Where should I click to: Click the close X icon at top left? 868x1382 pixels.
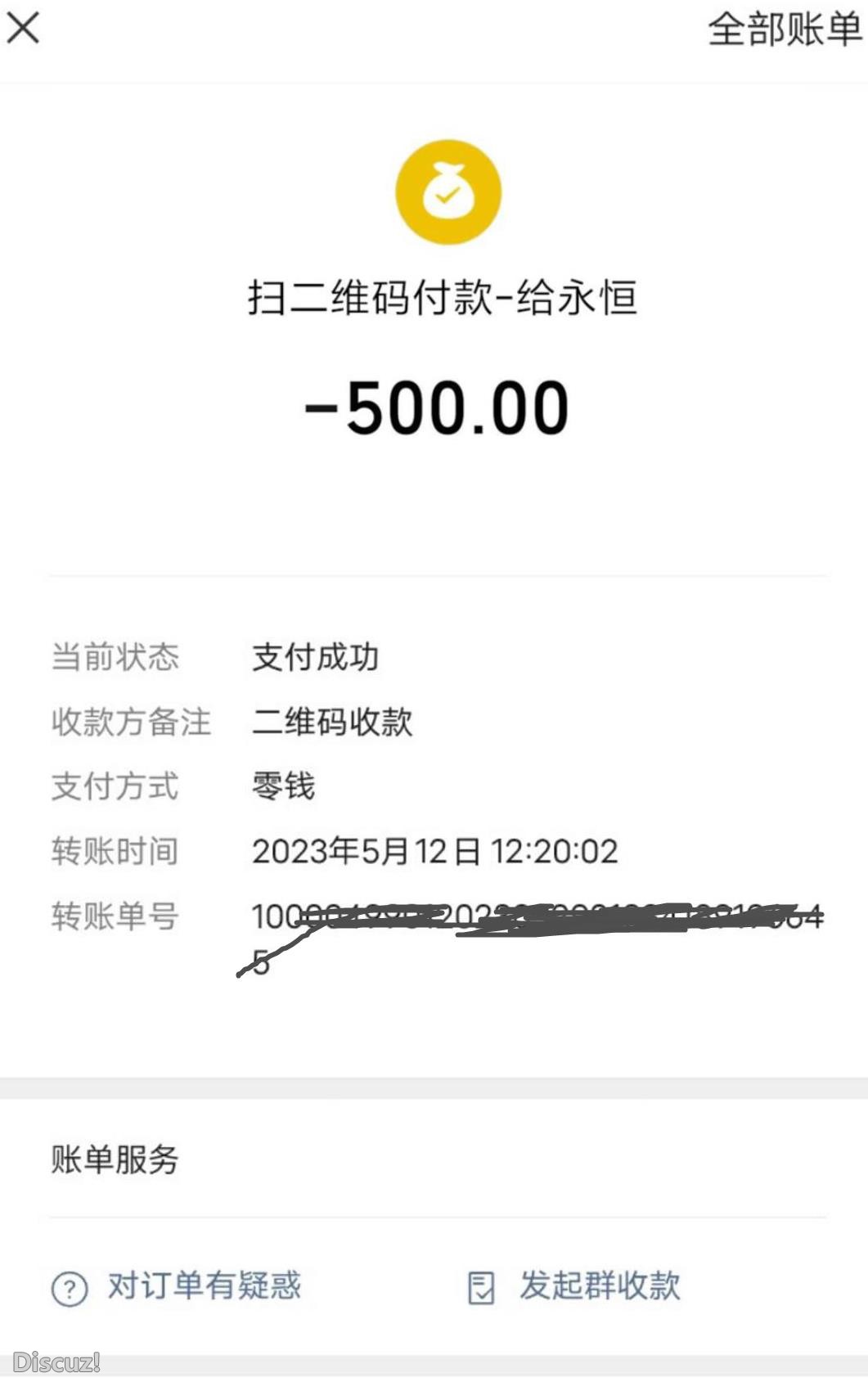pyautogui.click(x=25, y=29)
